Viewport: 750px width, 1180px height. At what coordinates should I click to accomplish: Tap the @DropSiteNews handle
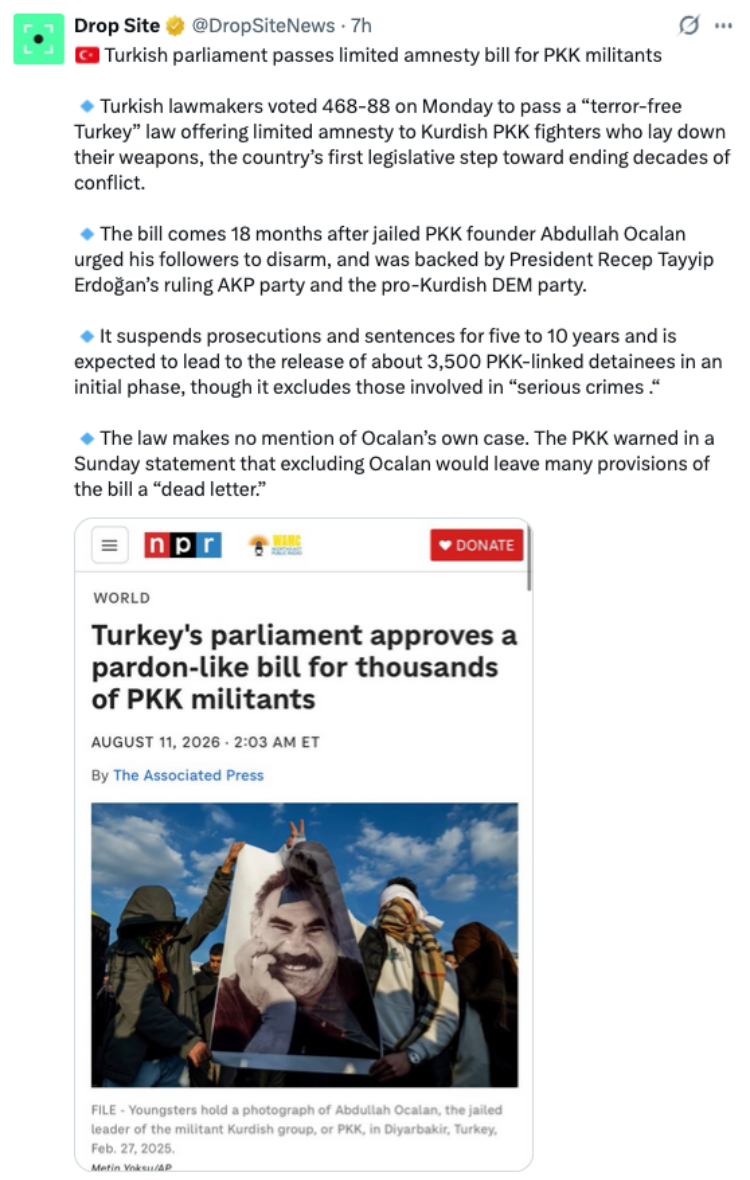click(263, 26)
